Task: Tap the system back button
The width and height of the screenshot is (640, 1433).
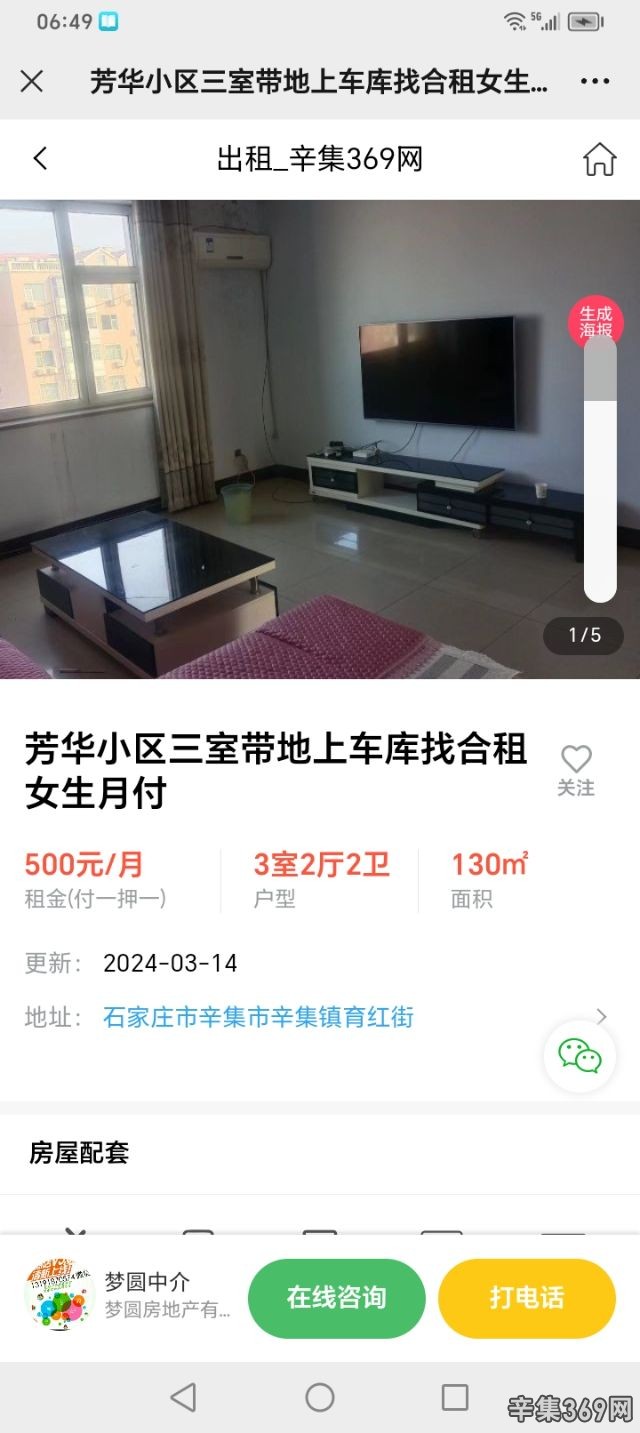Action: pyautogui.click(x=183, y=1397)
